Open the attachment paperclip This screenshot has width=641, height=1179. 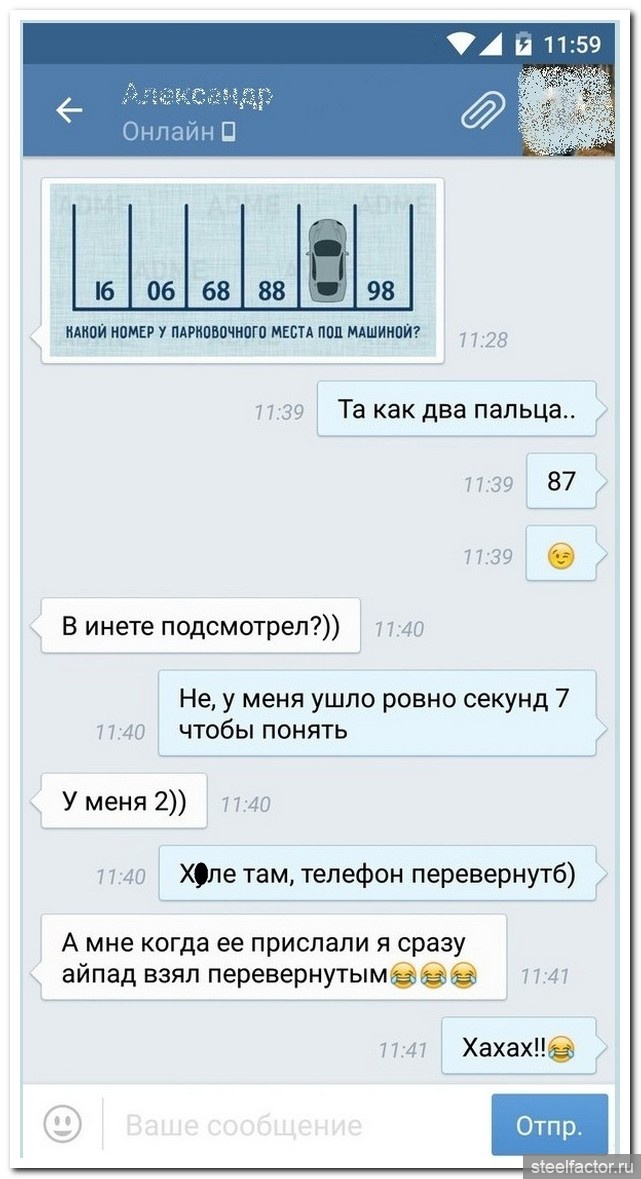[481, 111]
